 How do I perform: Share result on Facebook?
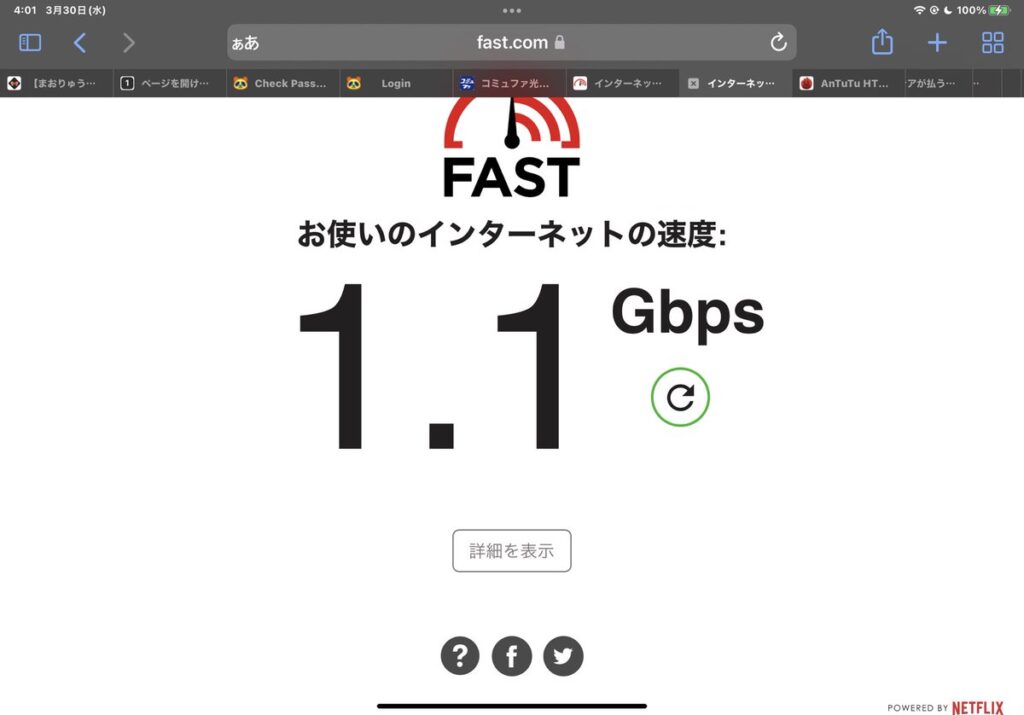click(x=512, y=656)
